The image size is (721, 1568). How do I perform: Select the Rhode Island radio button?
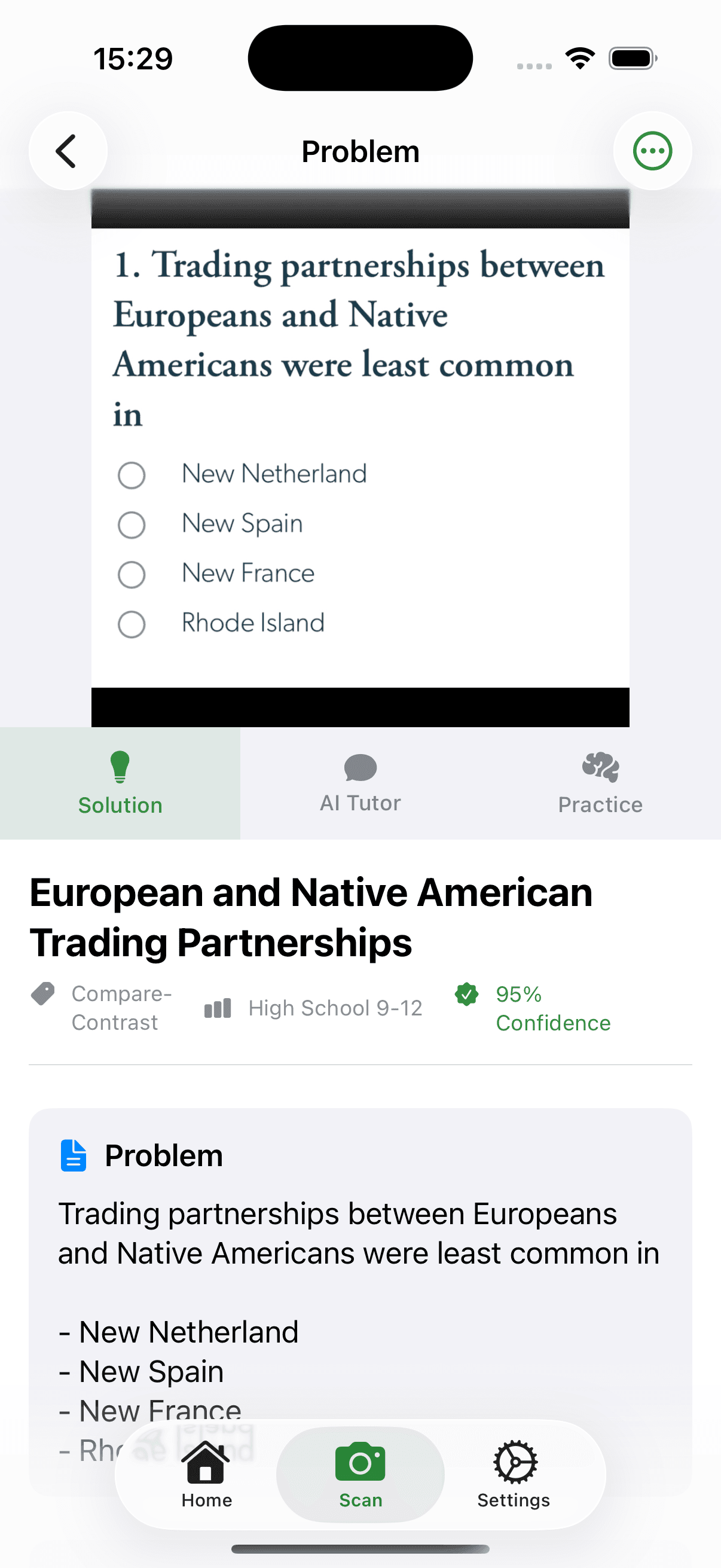coord(132,623)
